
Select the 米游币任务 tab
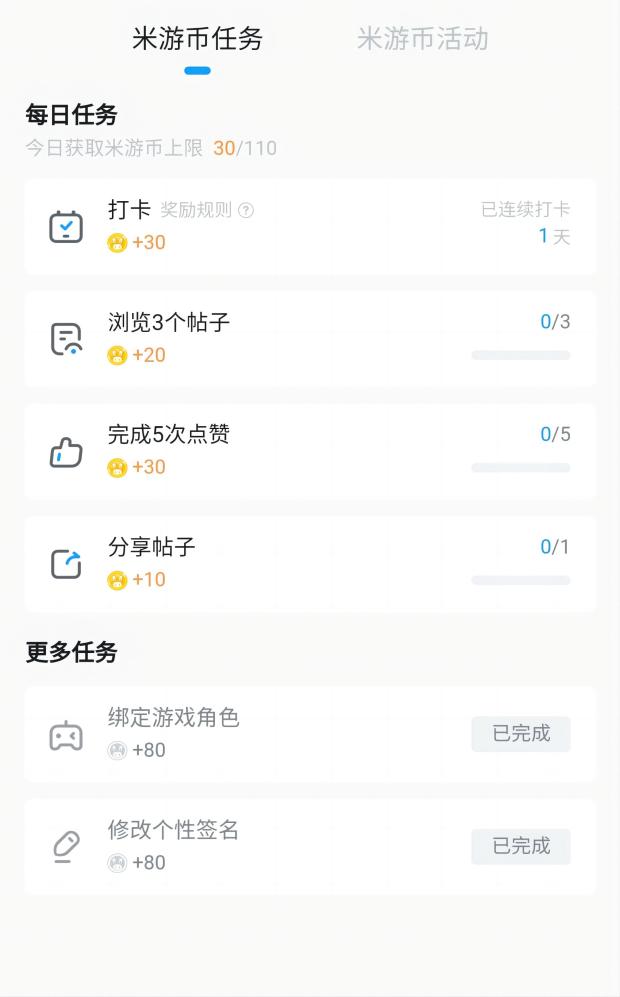click(197, 39)
